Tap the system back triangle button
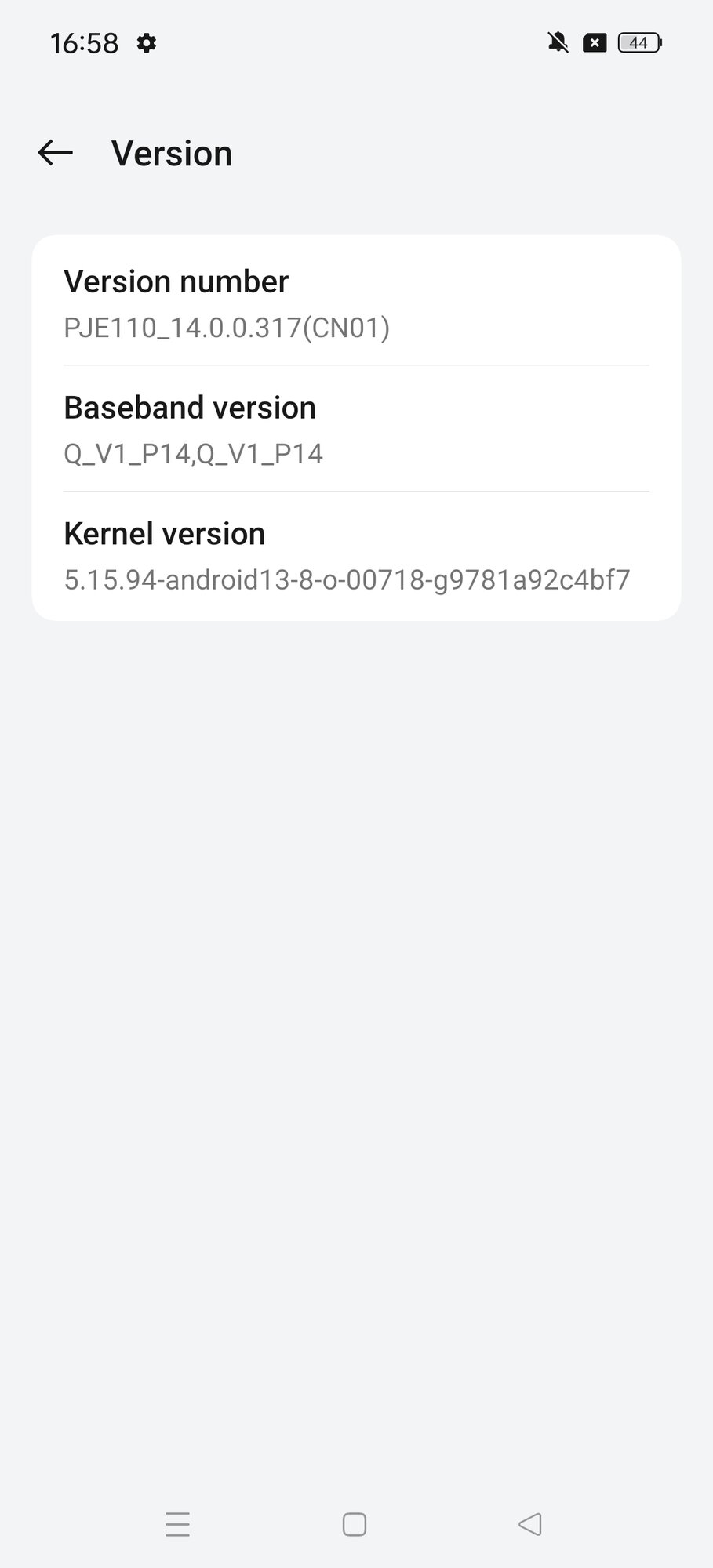Screen dimensions: 713x1568 click(x=530, y=1524)
